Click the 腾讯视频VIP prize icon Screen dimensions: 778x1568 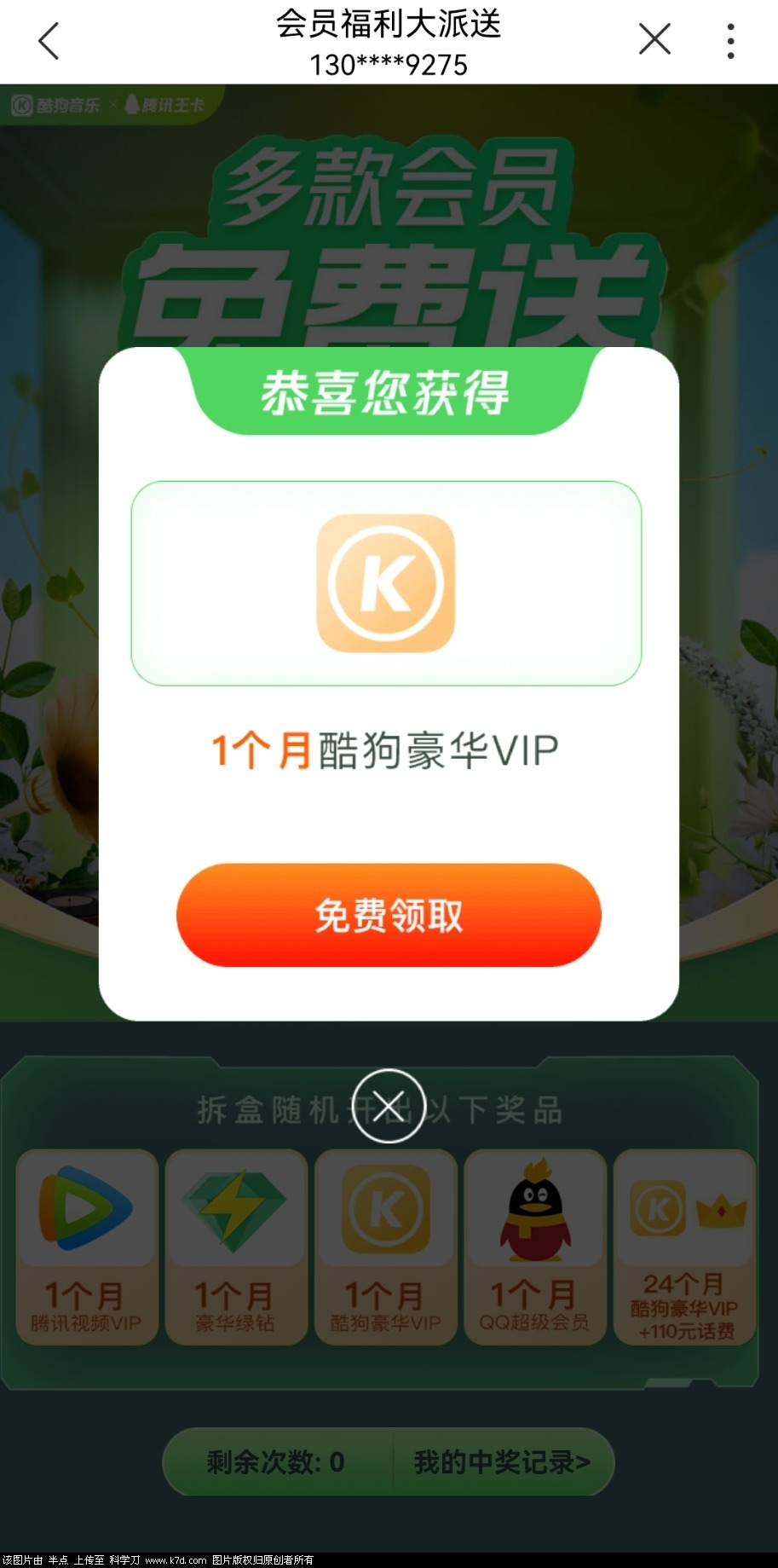(x=86, y=1209)
